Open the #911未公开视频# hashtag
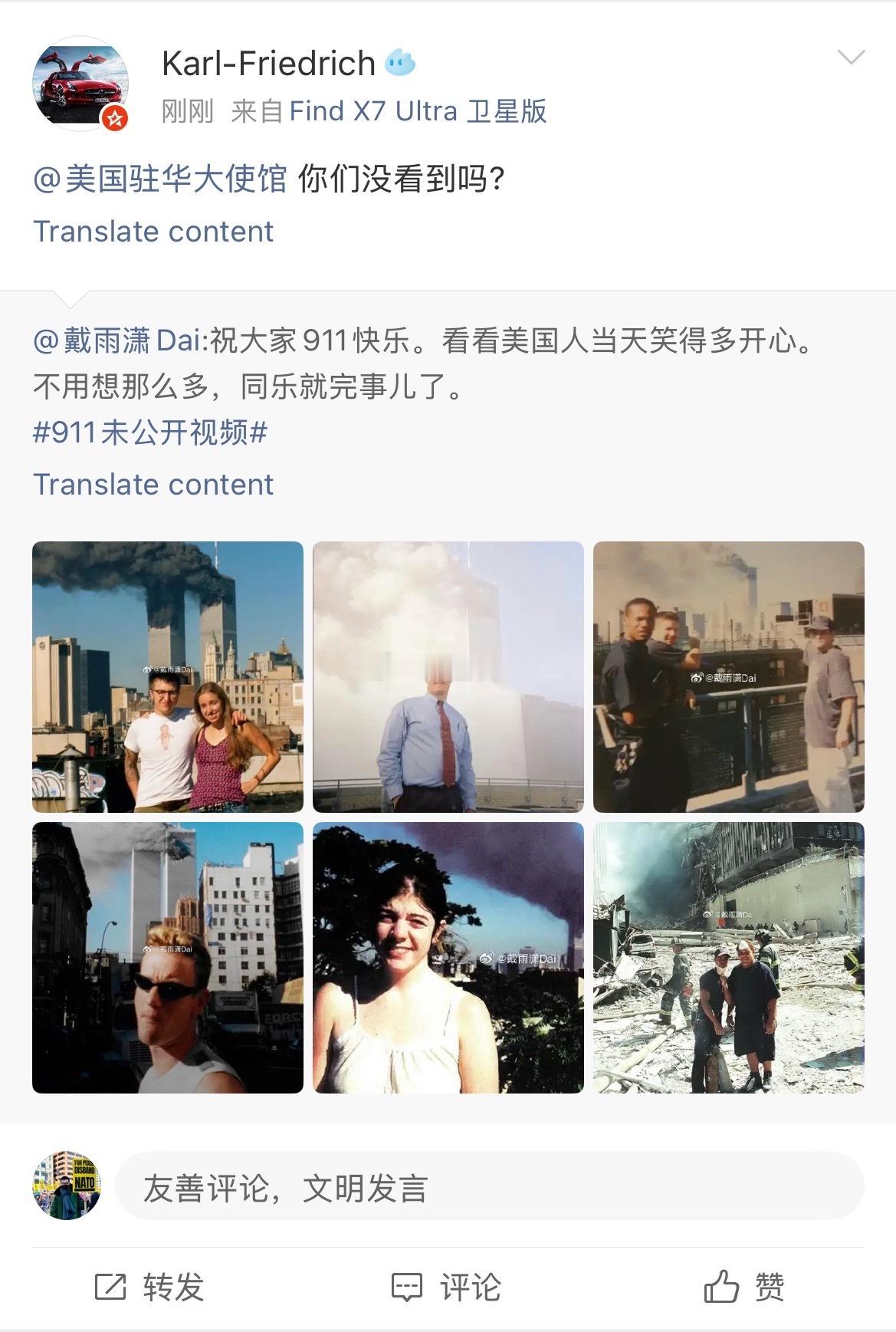The height and width of the screenshot is (1332, 896). coord(150,433)
